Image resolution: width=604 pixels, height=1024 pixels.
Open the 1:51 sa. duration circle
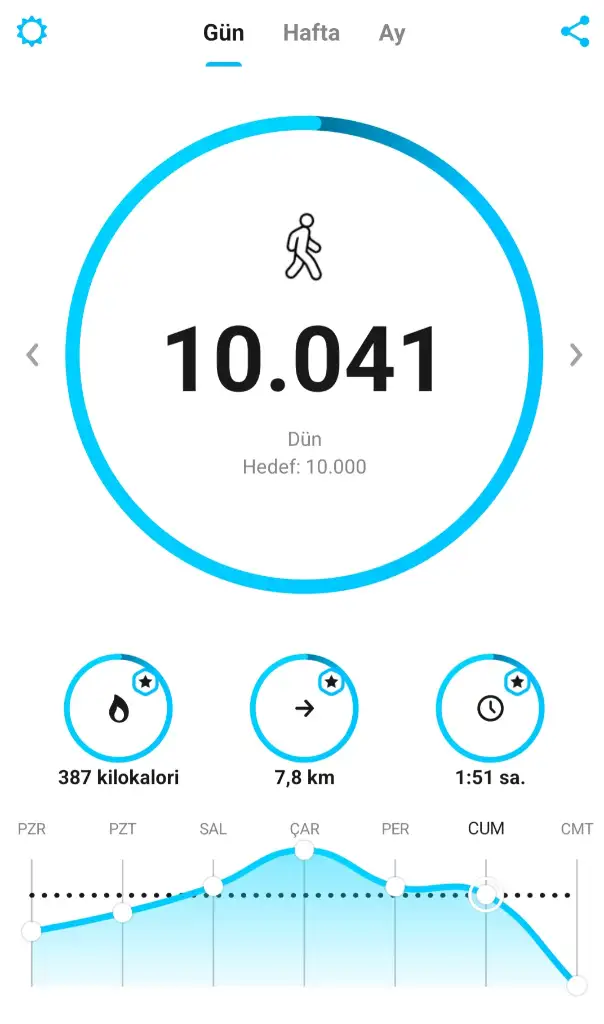490,709
